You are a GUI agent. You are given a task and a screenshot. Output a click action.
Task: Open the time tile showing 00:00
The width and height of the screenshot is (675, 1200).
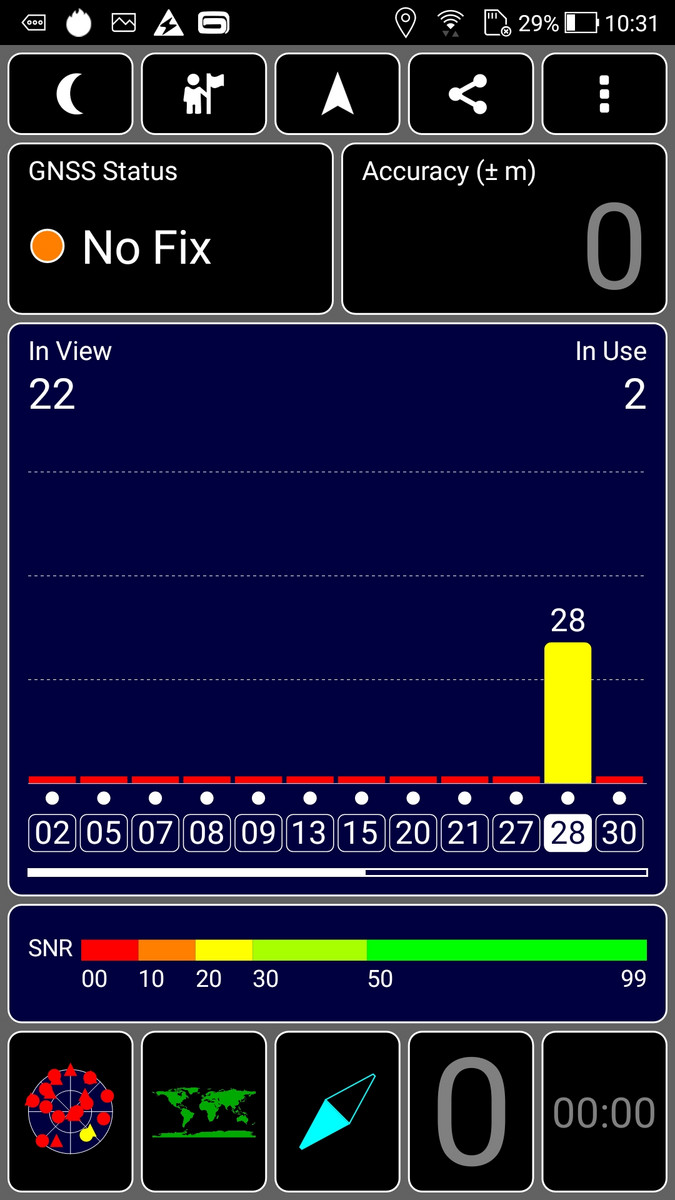coord(604,1112)
